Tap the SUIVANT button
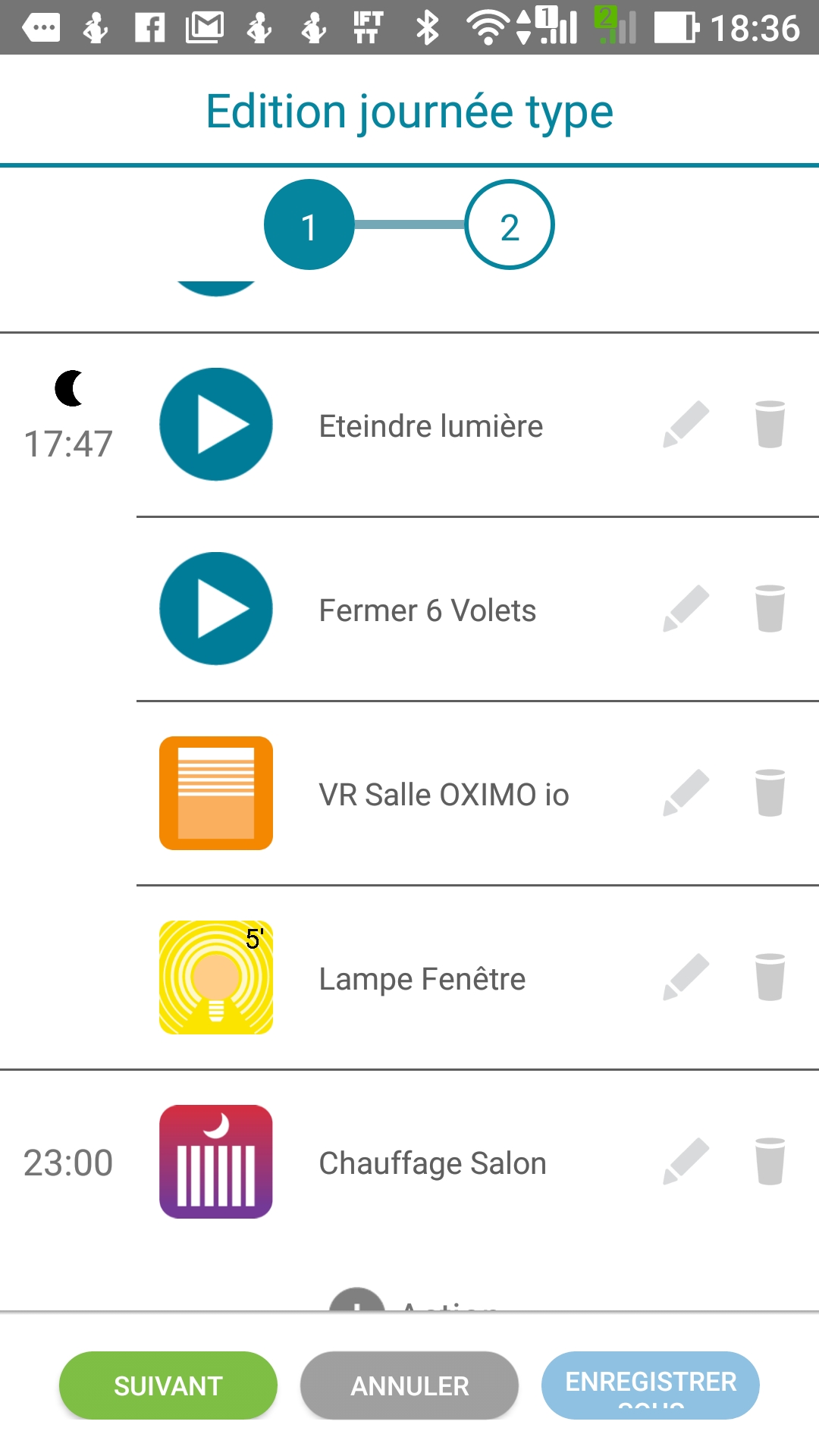 [168, 1385]
